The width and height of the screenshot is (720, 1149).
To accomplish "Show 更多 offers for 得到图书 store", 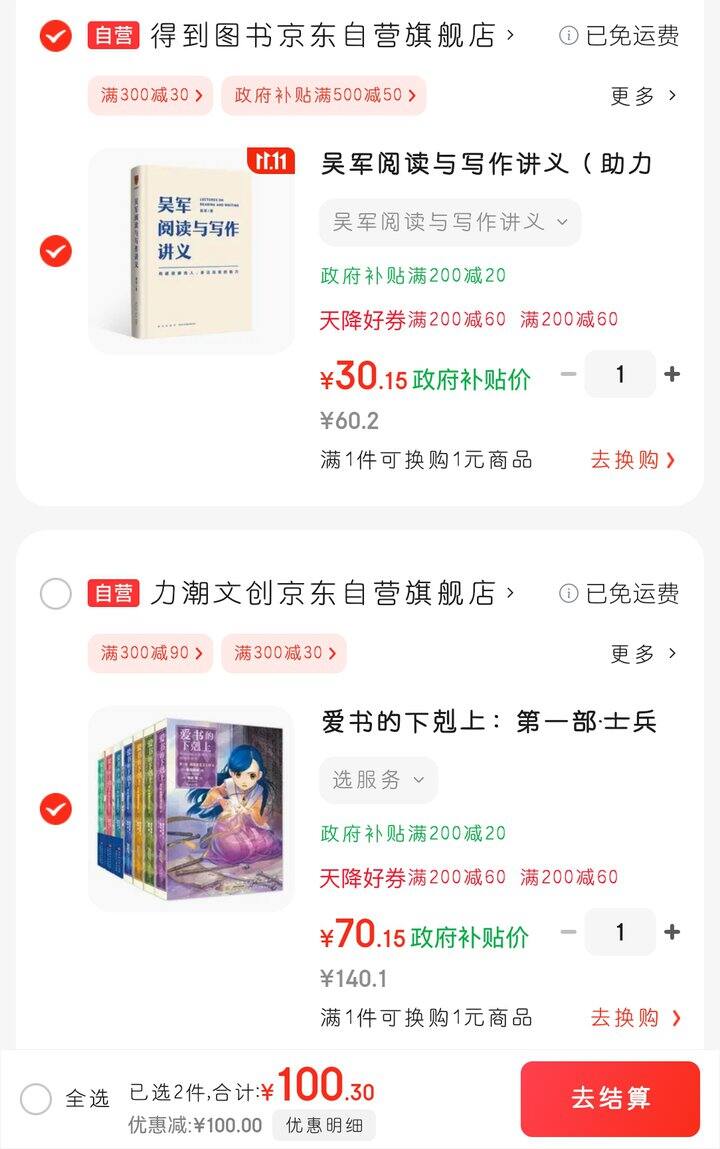I will click(x=643, y=95).
